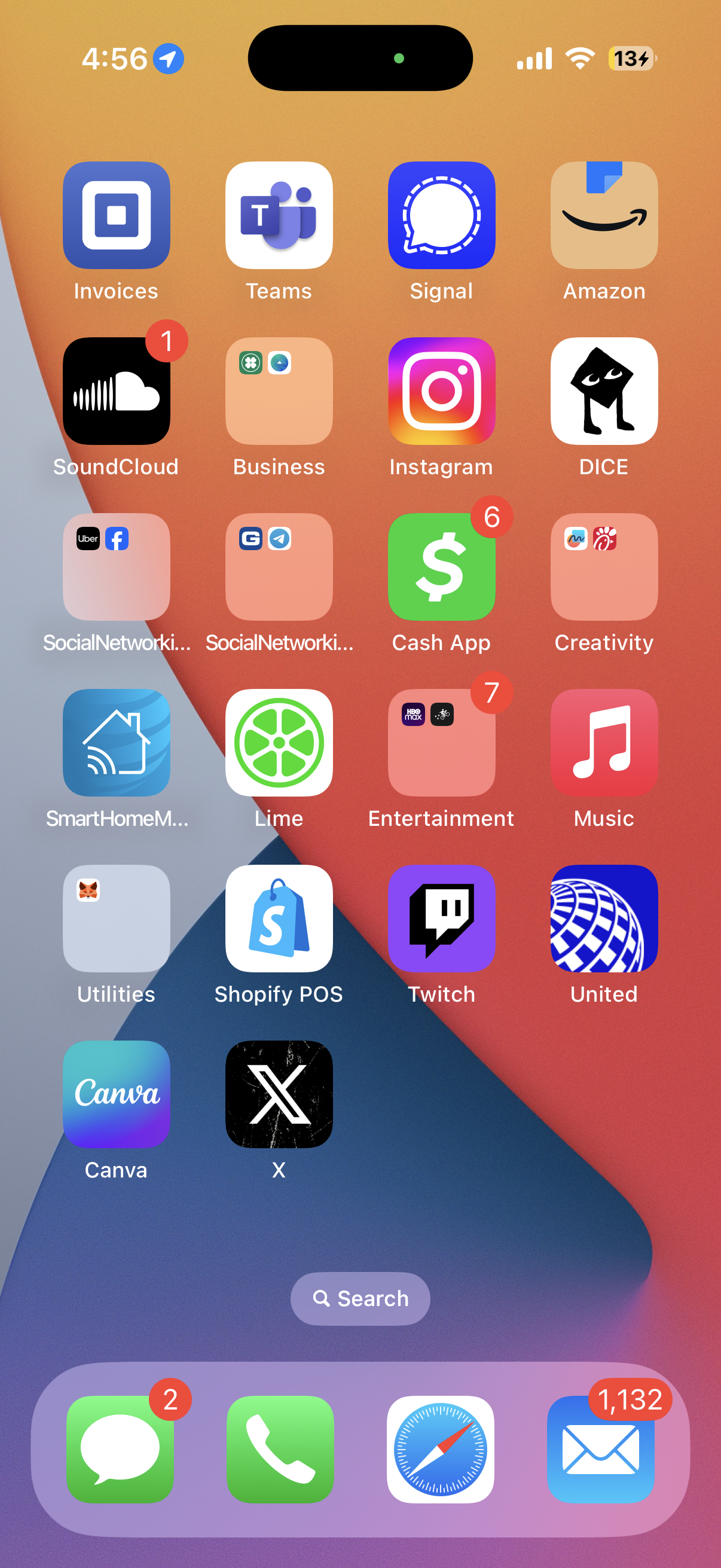The width and height of the screenshot is (721, 1568).
Task: Open Cash App
Action: (441, 567)
